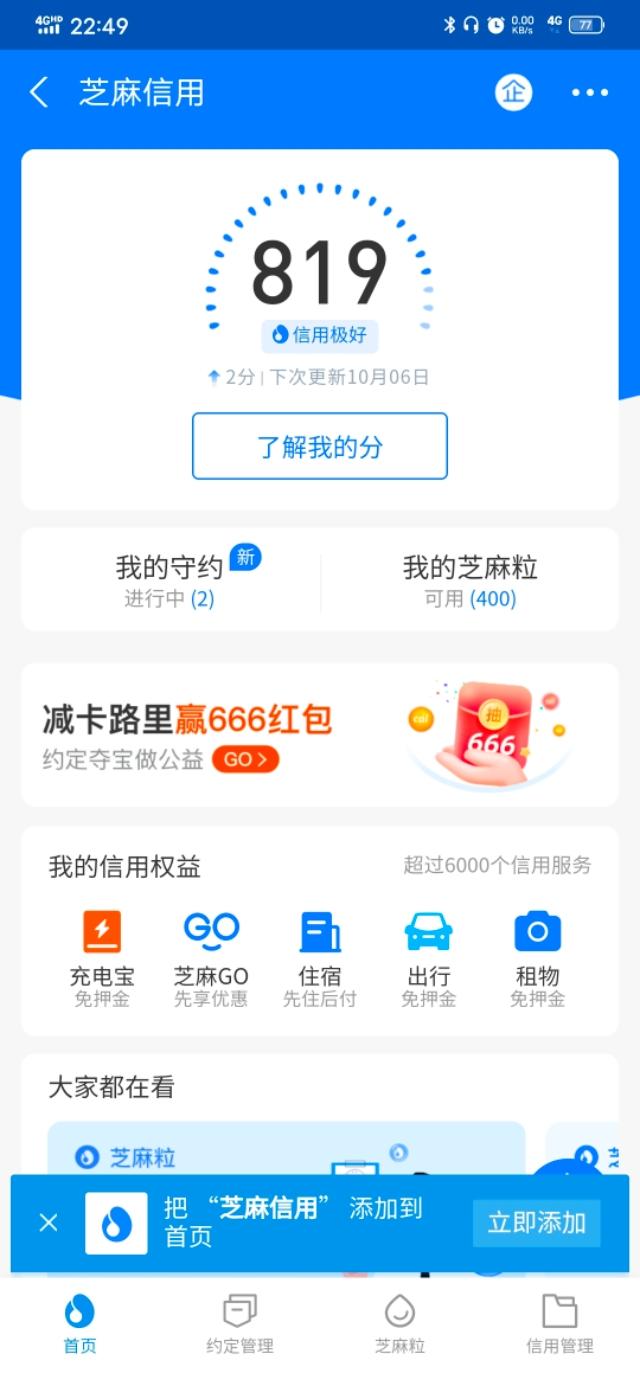Open 租物 deposit-free rental service
Screen dimensions: 640x1386
tap(537, 957)
